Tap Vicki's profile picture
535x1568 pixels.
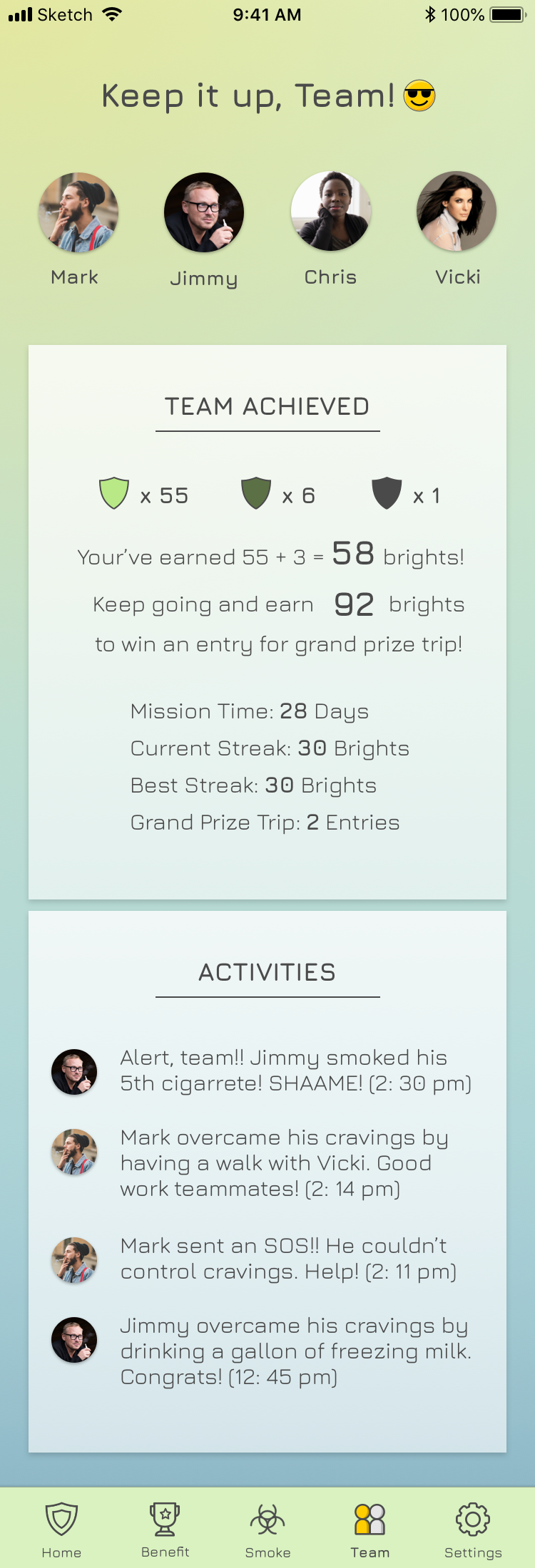tap(457, 212)
